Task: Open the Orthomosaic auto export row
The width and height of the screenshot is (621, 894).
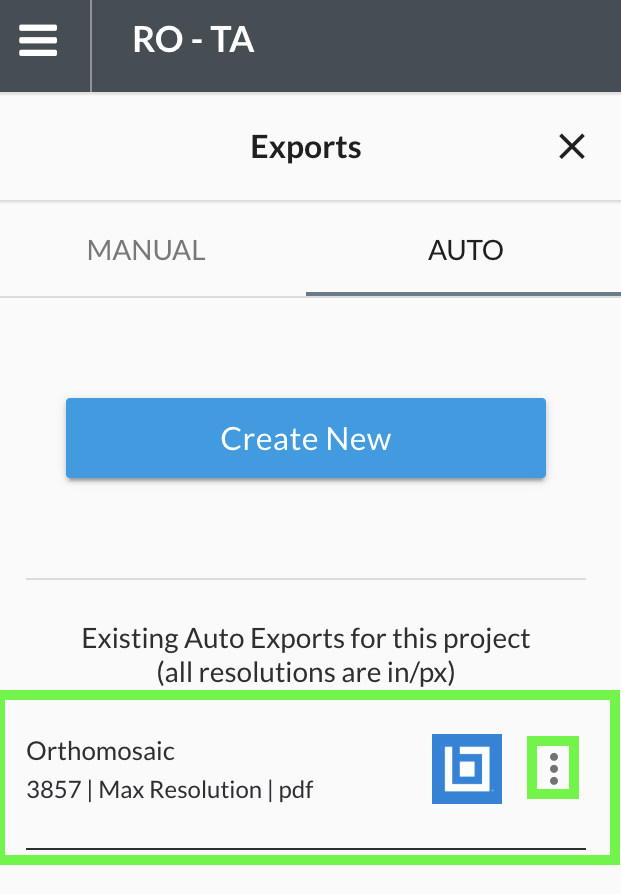Action: click(200, 770)
